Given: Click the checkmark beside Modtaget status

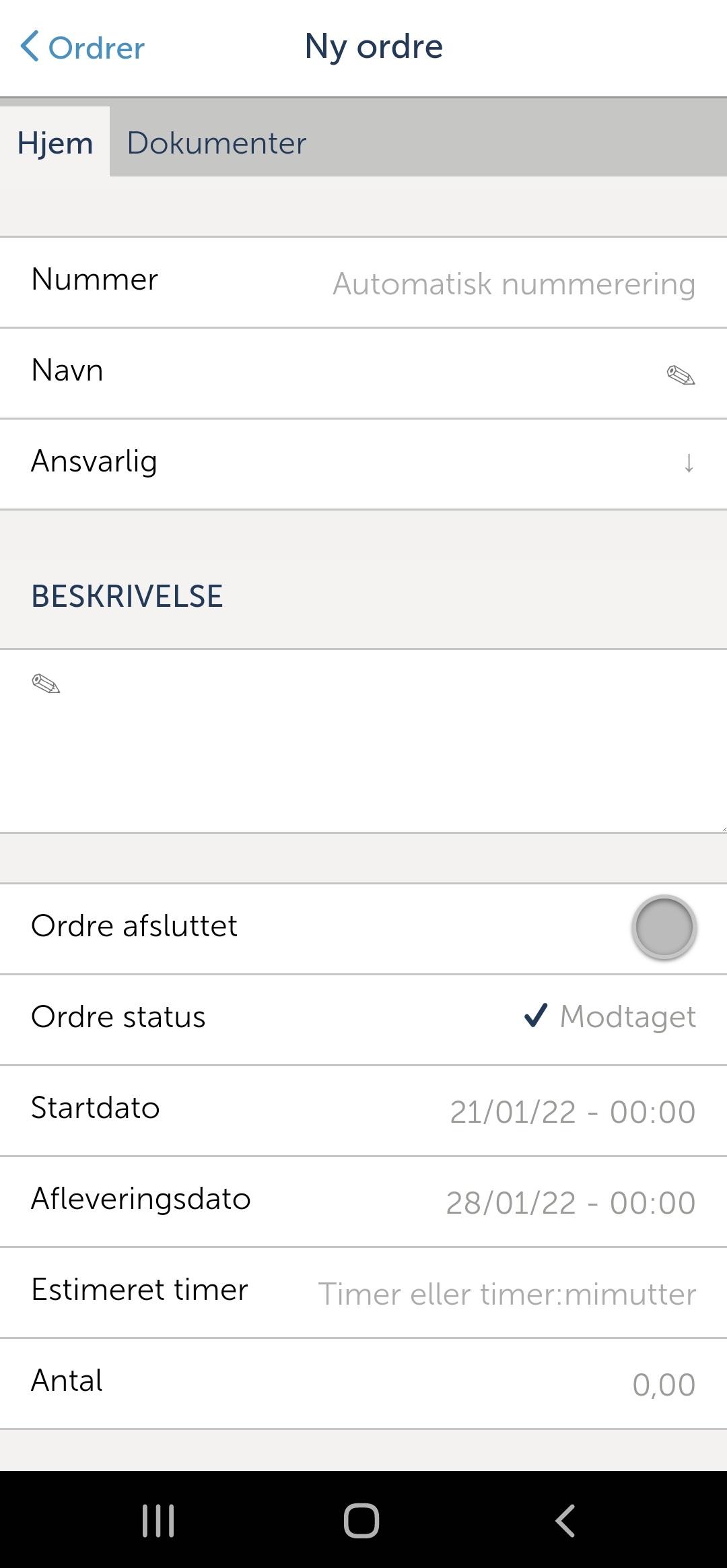Looking at the screenshot, I should (x=535, y=1017).
